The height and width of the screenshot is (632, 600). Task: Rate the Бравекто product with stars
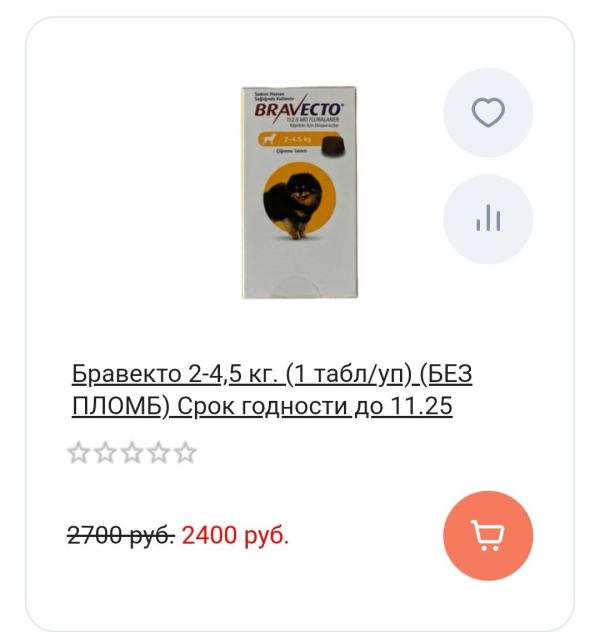click(x=132, y=454)
